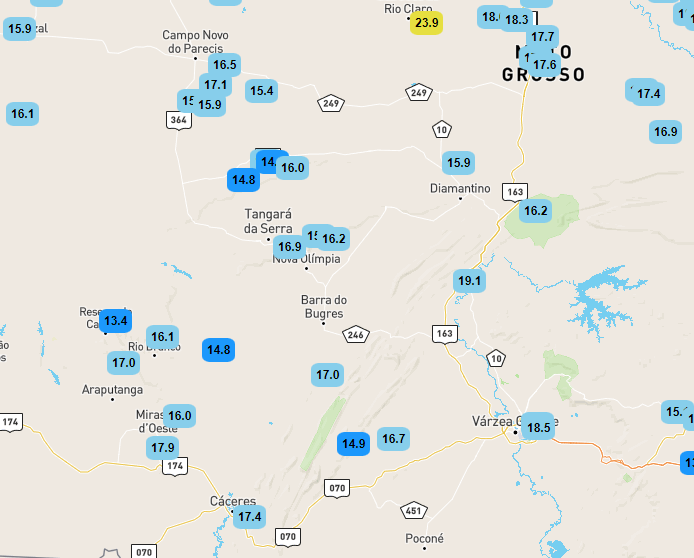
Task: Open the 17.9 marker below Mirassol d'Oeste
Action: [162, 447]
